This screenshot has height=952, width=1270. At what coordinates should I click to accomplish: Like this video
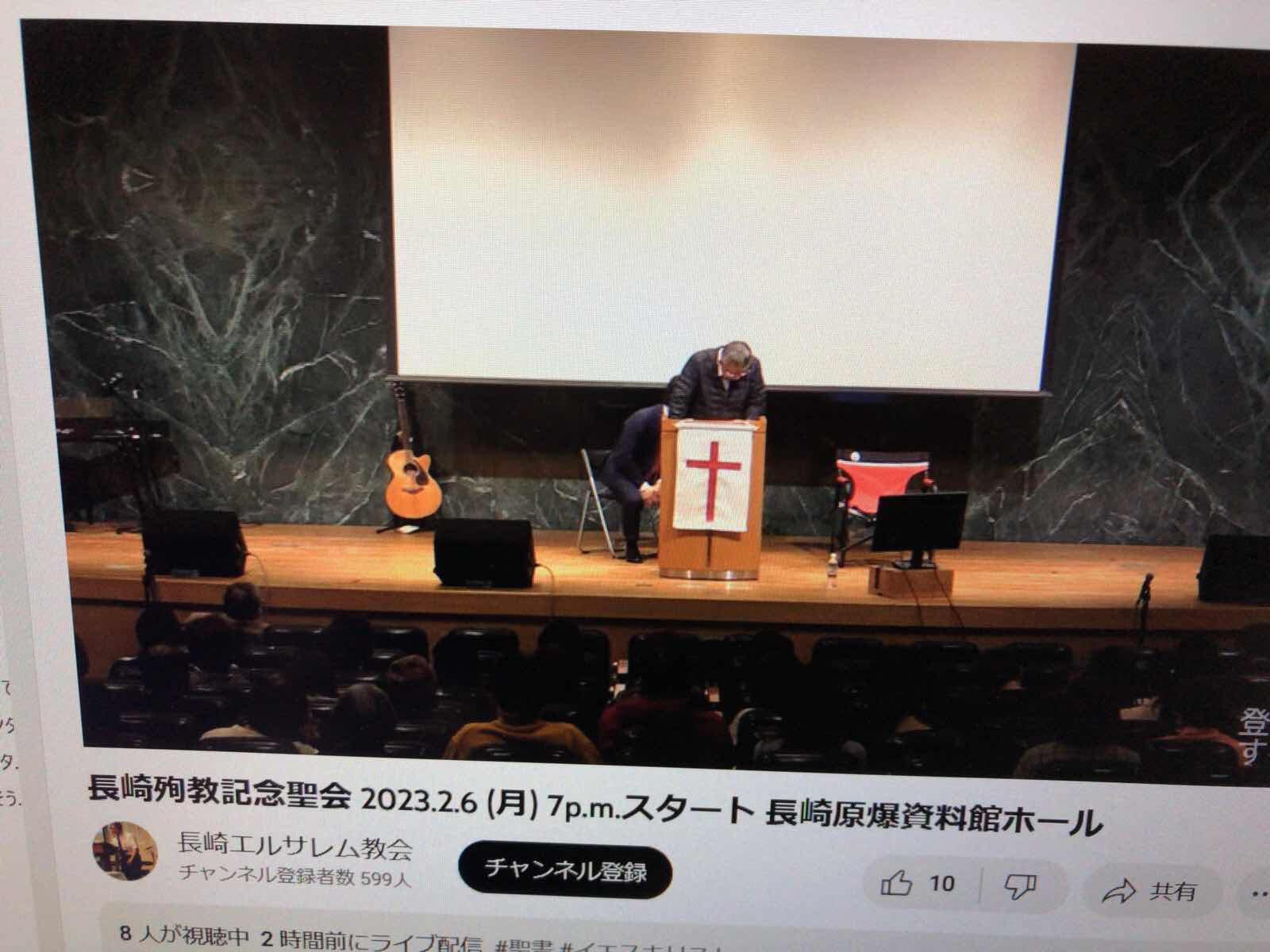click(918, 883)
